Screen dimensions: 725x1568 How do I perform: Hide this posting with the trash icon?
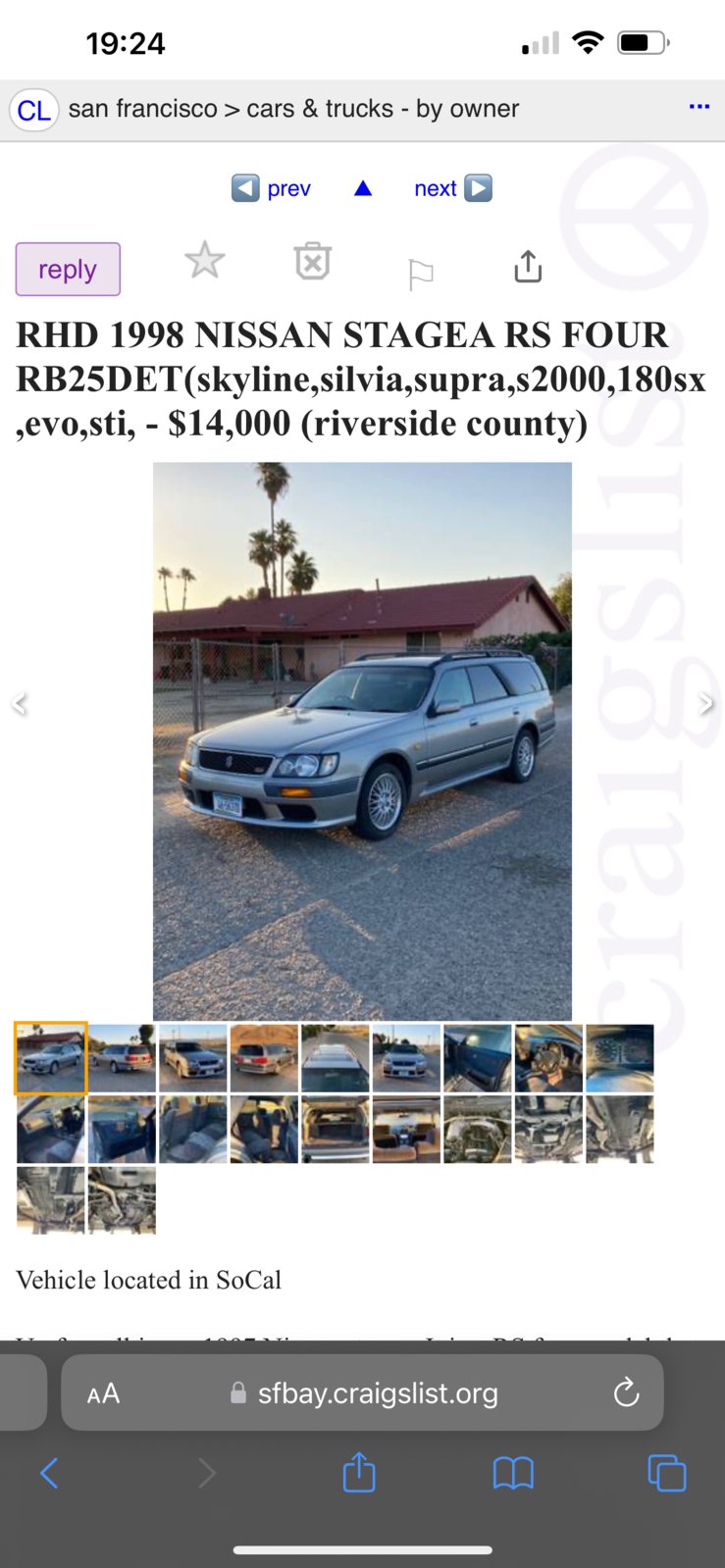pos(312,261)
